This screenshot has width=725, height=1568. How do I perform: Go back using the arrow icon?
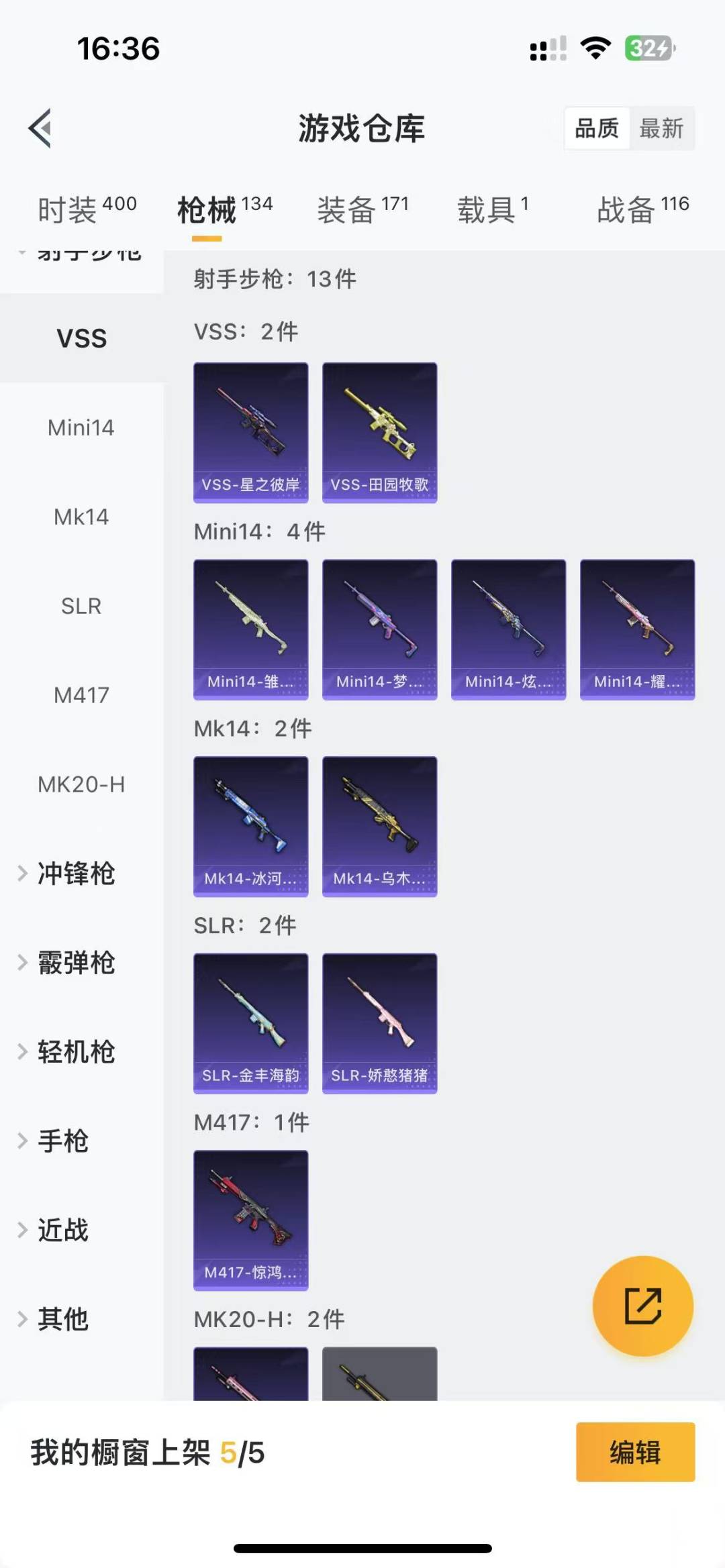click(40, 127)
